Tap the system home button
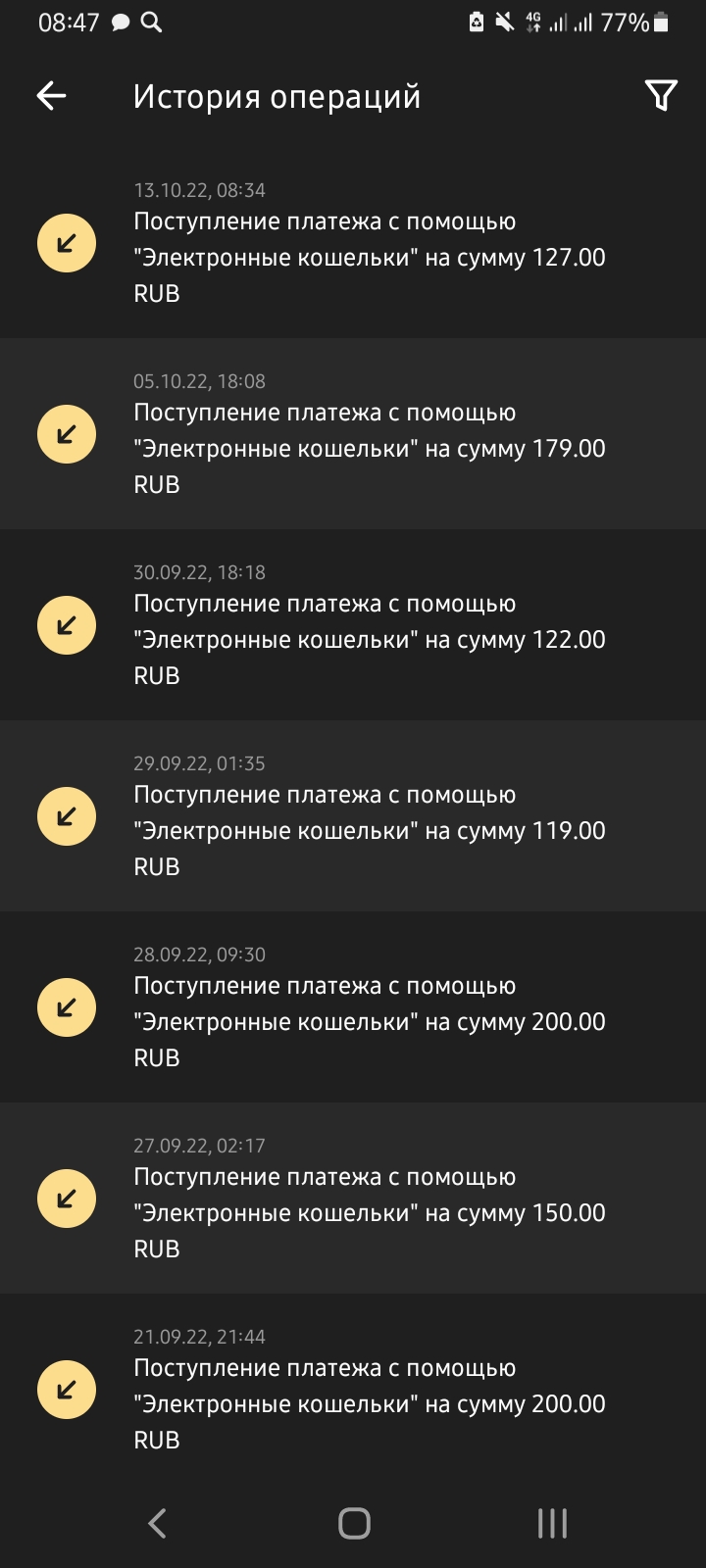The height and width of the screenshot is (1568, 706). (x=354, y=1523)
